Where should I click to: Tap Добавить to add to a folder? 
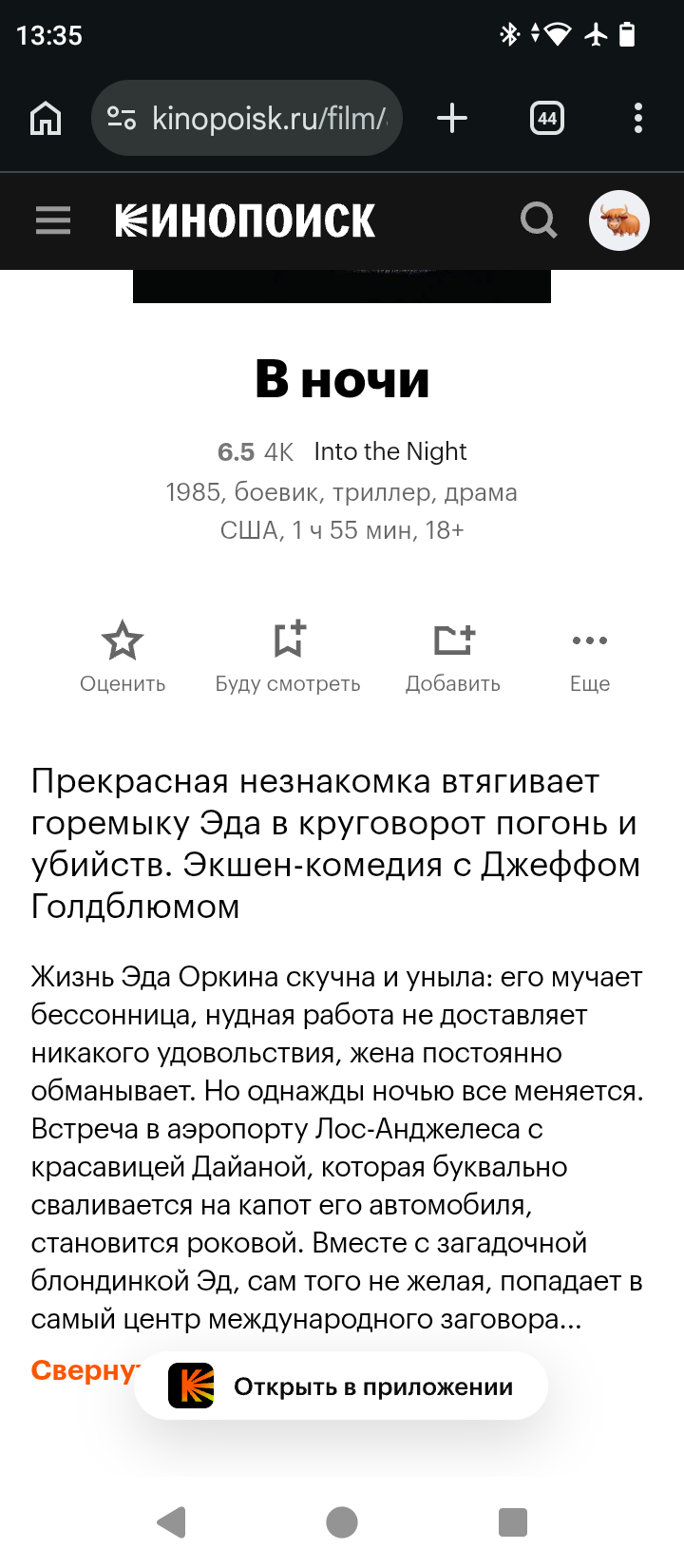[x=453, y=658]
